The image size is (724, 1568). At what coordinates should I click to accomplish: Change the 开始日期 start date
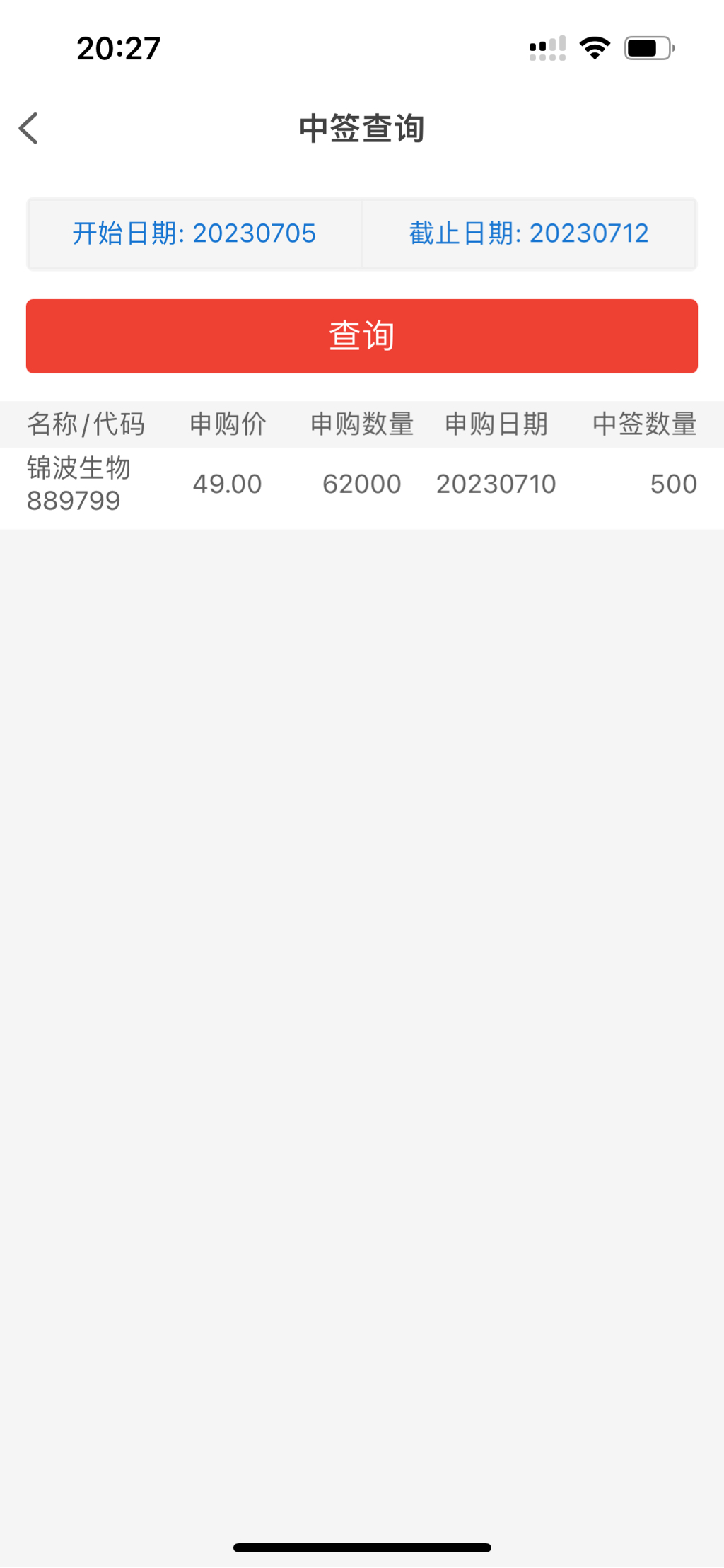194,233
